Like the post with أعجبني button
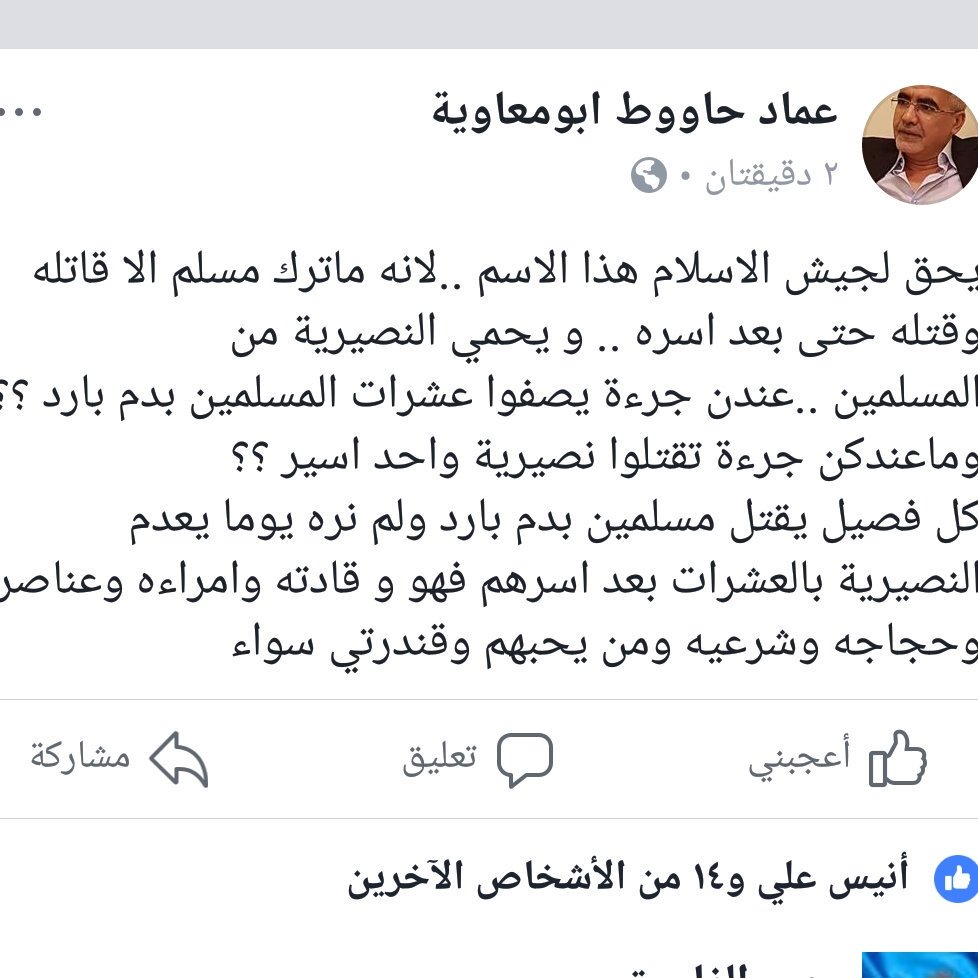Viewport: 978px width, 978px height. tap(837, 758)
